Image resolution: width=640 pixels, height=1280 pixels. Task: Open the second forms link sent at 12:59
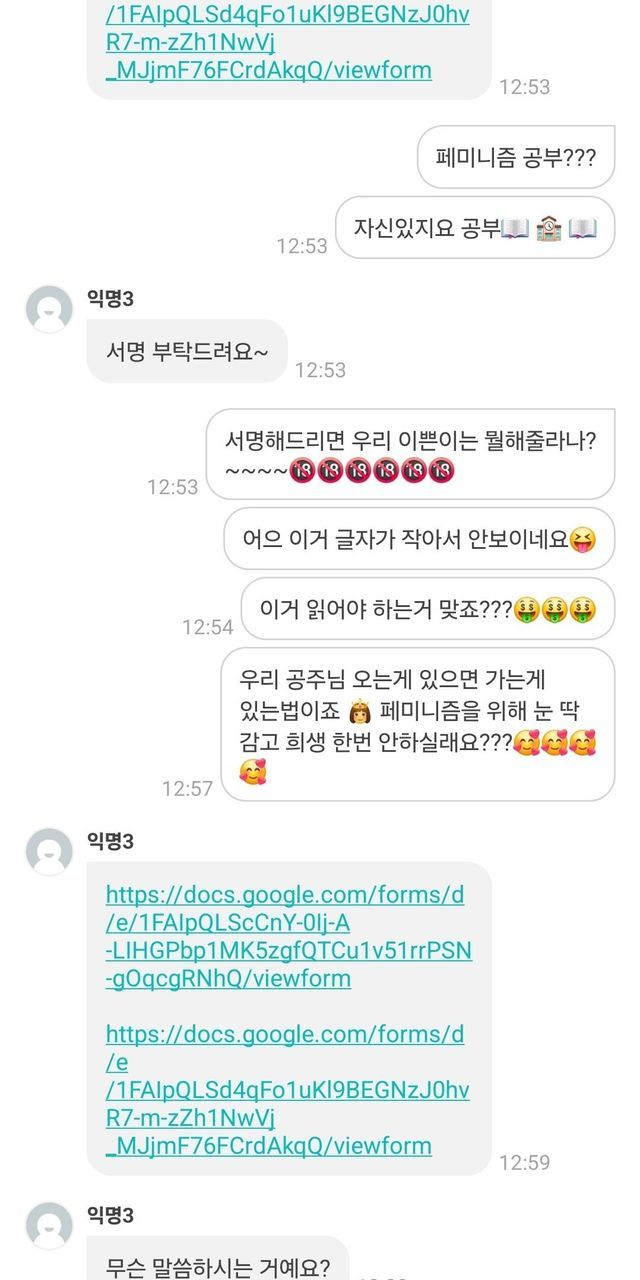(287, 1089)
